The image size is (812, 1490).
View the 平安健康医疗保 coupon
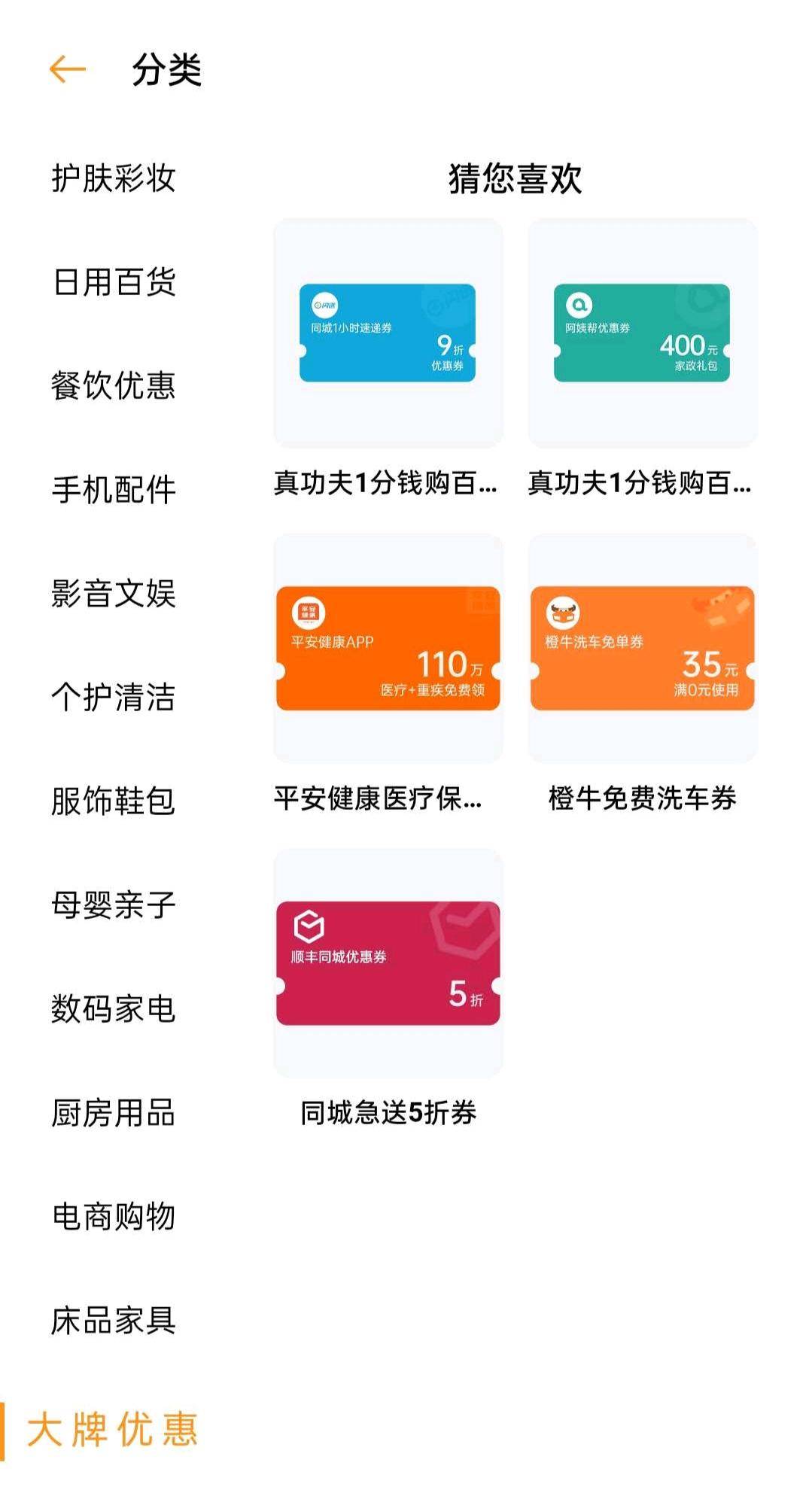click(388, 649)
